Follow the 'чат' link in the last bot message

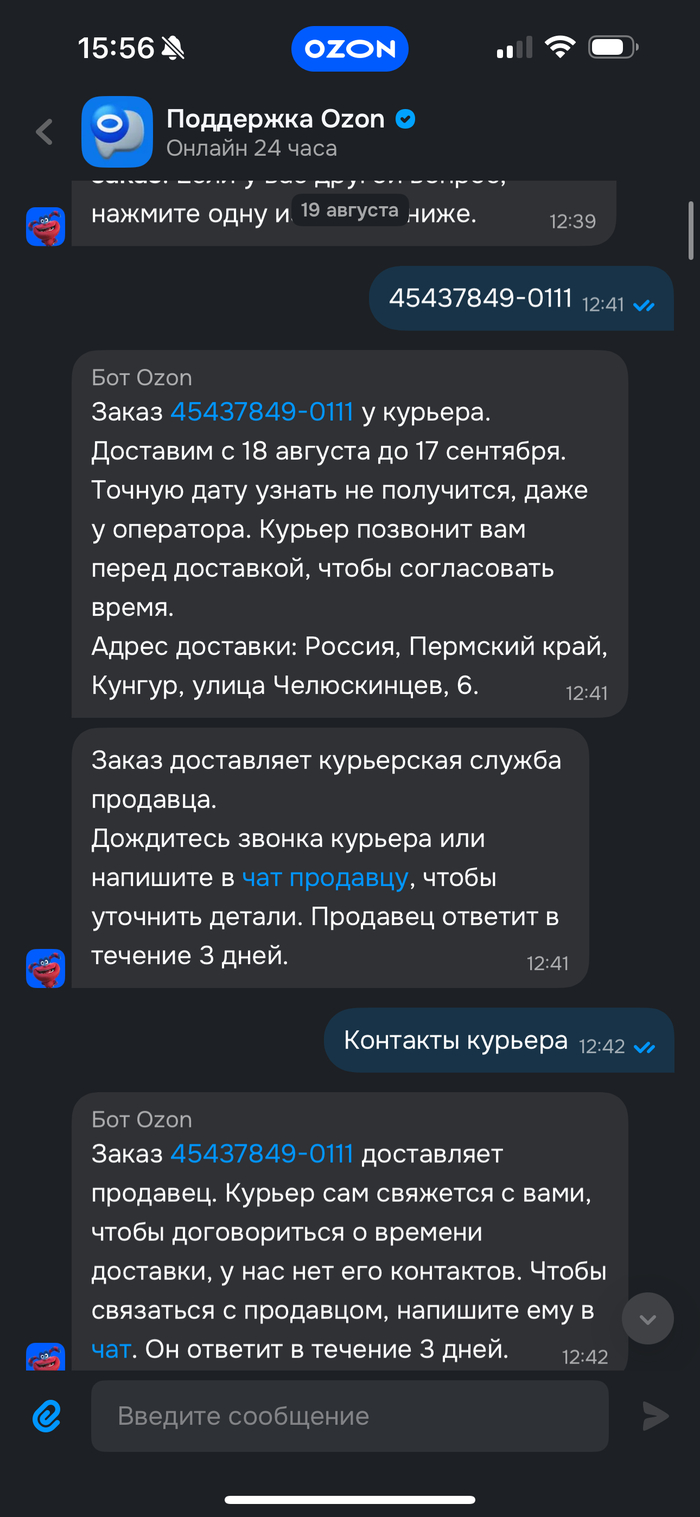click(x=111, y=1350)
